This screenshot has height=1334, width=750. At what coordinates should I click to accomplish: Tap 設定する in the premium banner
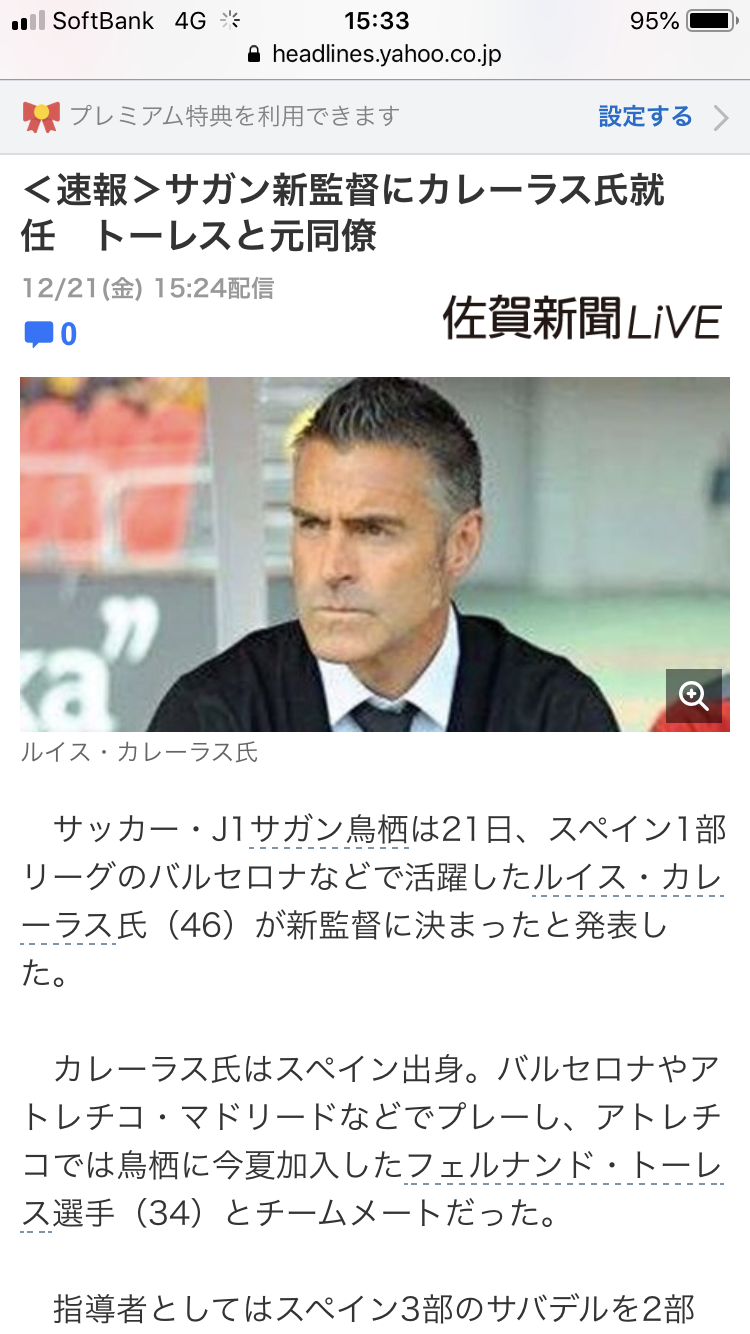[645, 117]
